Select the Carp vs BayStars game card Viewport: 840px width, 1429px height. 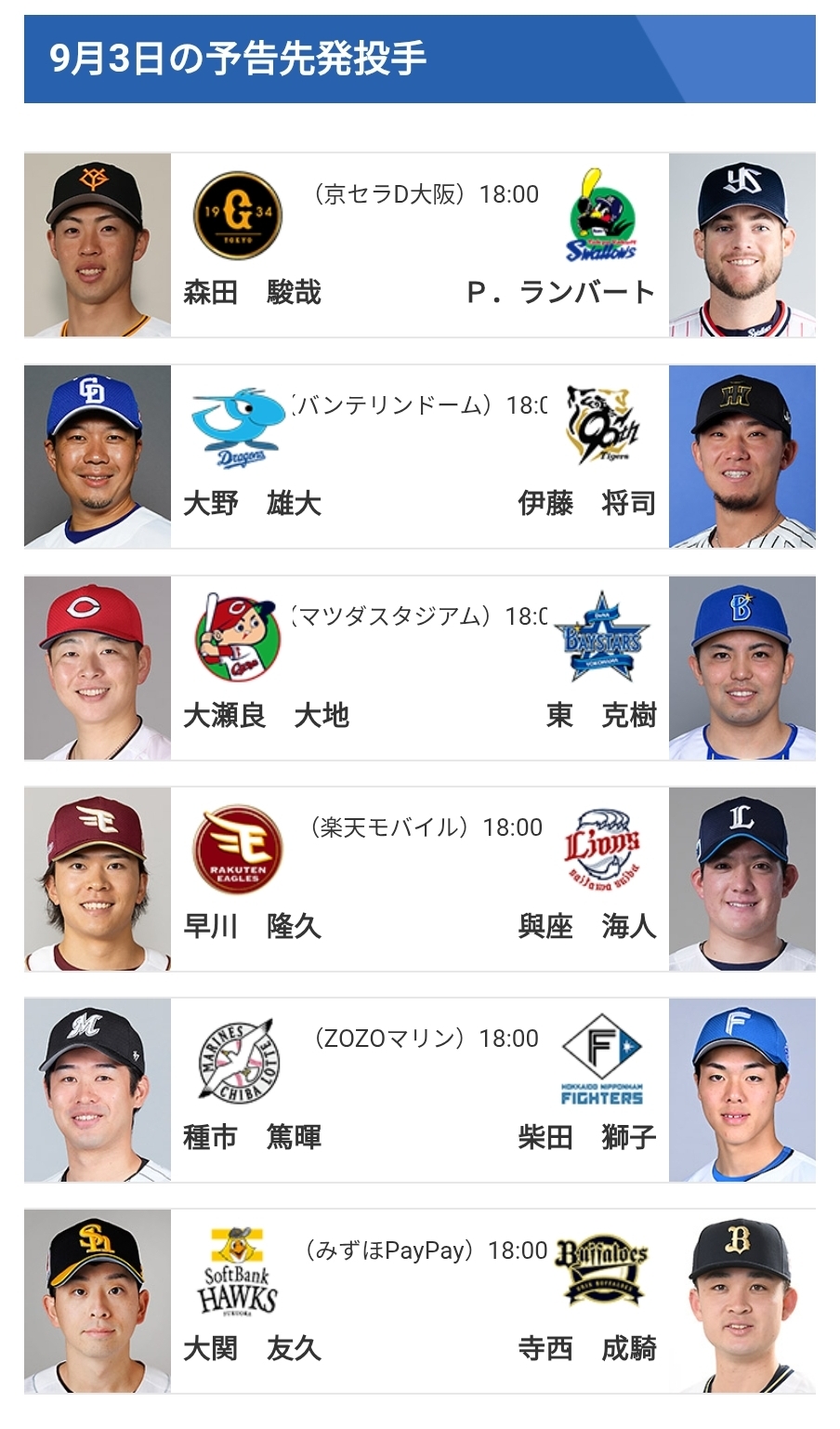tap(420, 668)
